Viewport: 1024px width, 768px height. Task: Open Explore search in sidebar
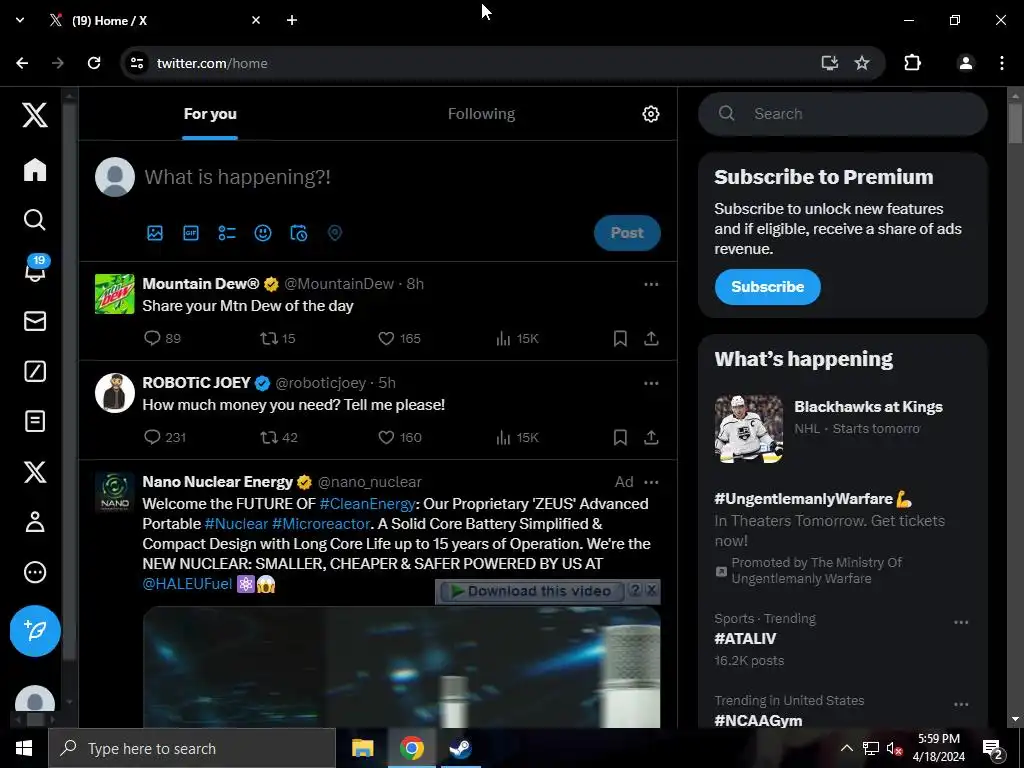point(35,220)
